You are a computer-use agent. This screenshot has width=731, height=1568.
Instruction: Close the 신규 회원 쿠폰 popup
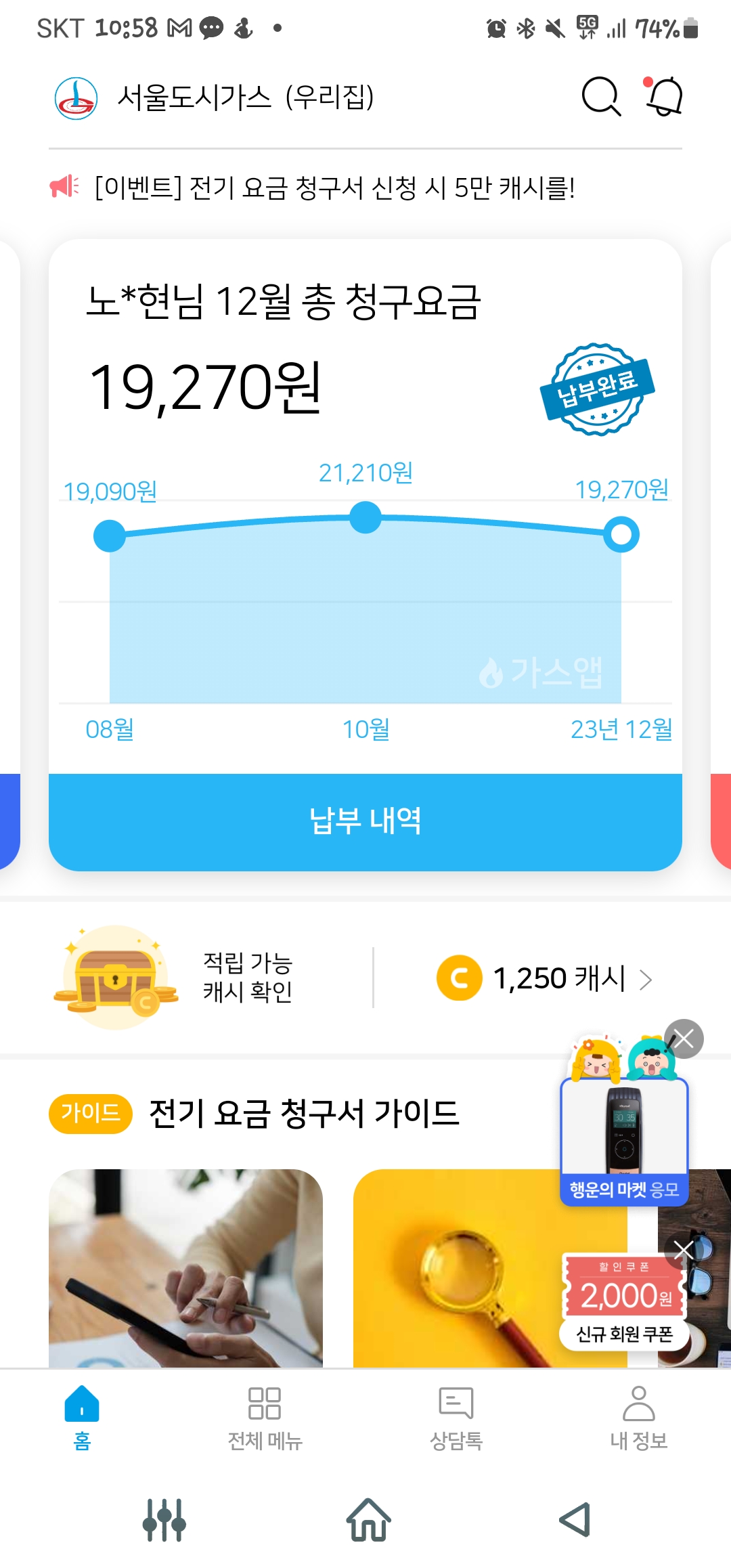683,1250
